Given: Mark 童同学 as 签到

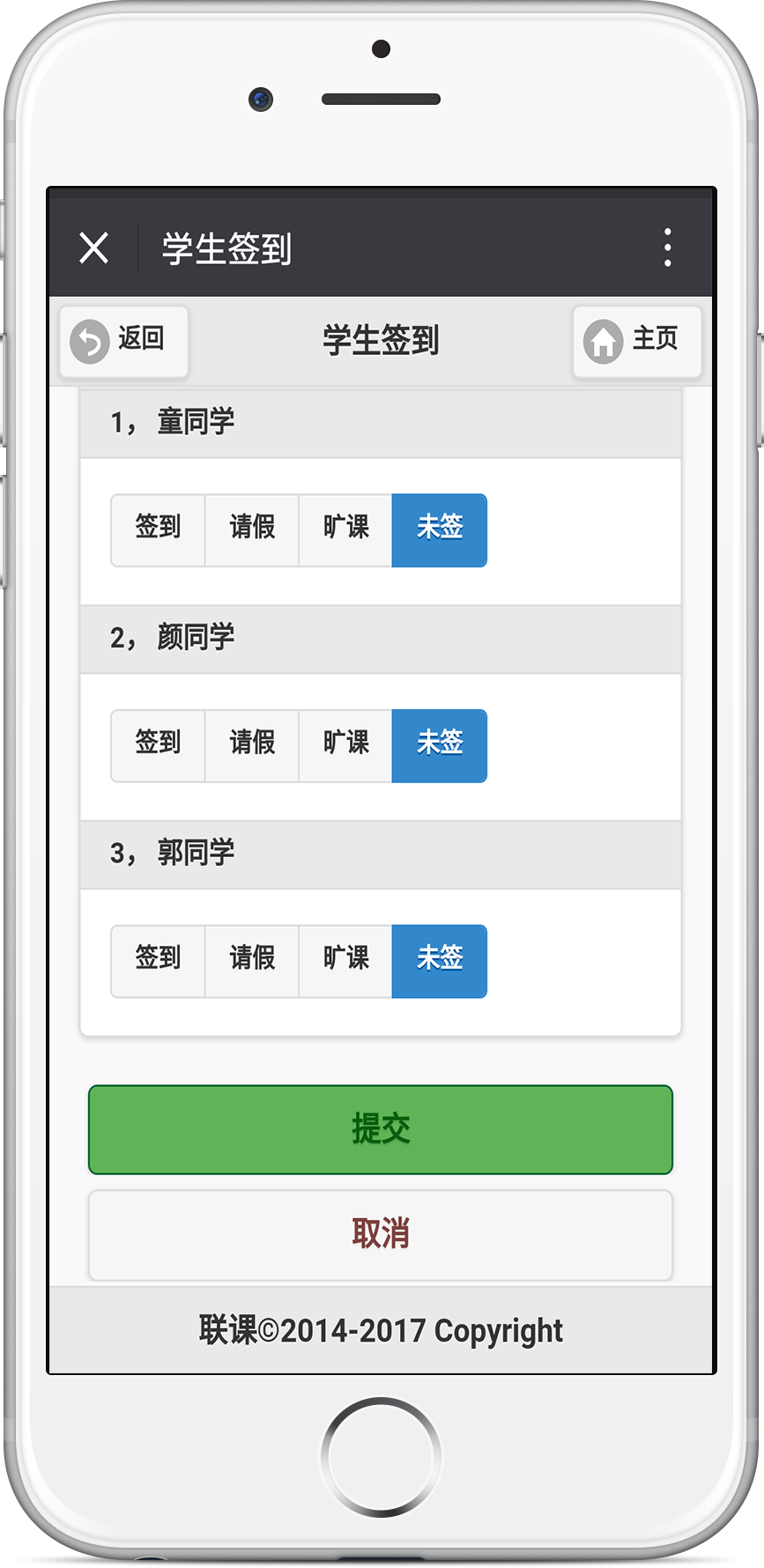Looking at the screenshot, I should tap(158, 530).
